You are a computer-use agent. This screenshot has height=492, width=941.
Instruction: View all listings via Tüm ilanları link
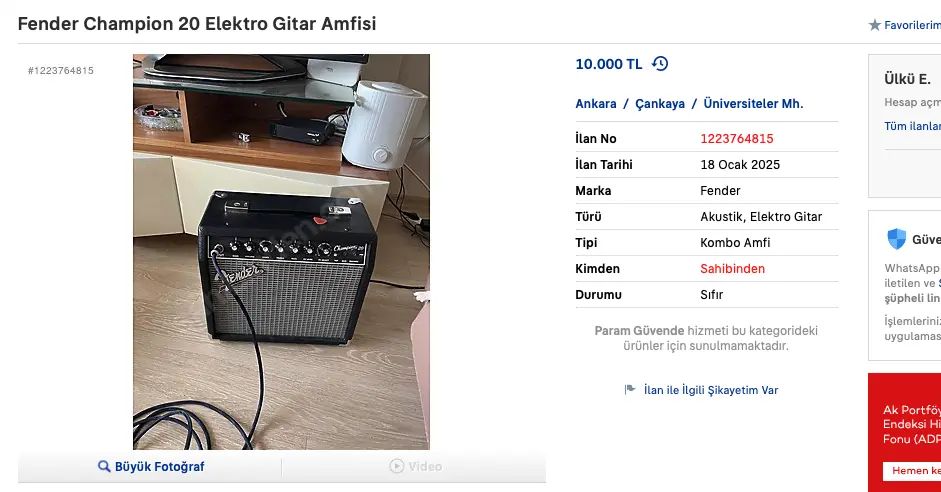click(x=912, y=126)
